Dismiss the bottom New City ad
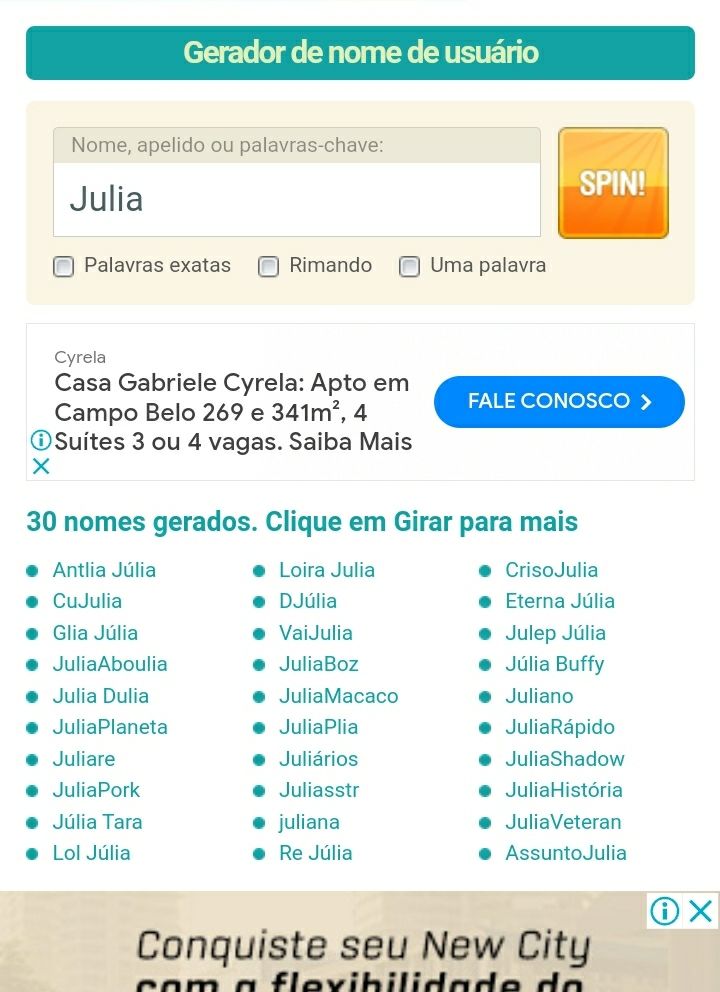This screenshot has height=992, width=720. [701, 911]
